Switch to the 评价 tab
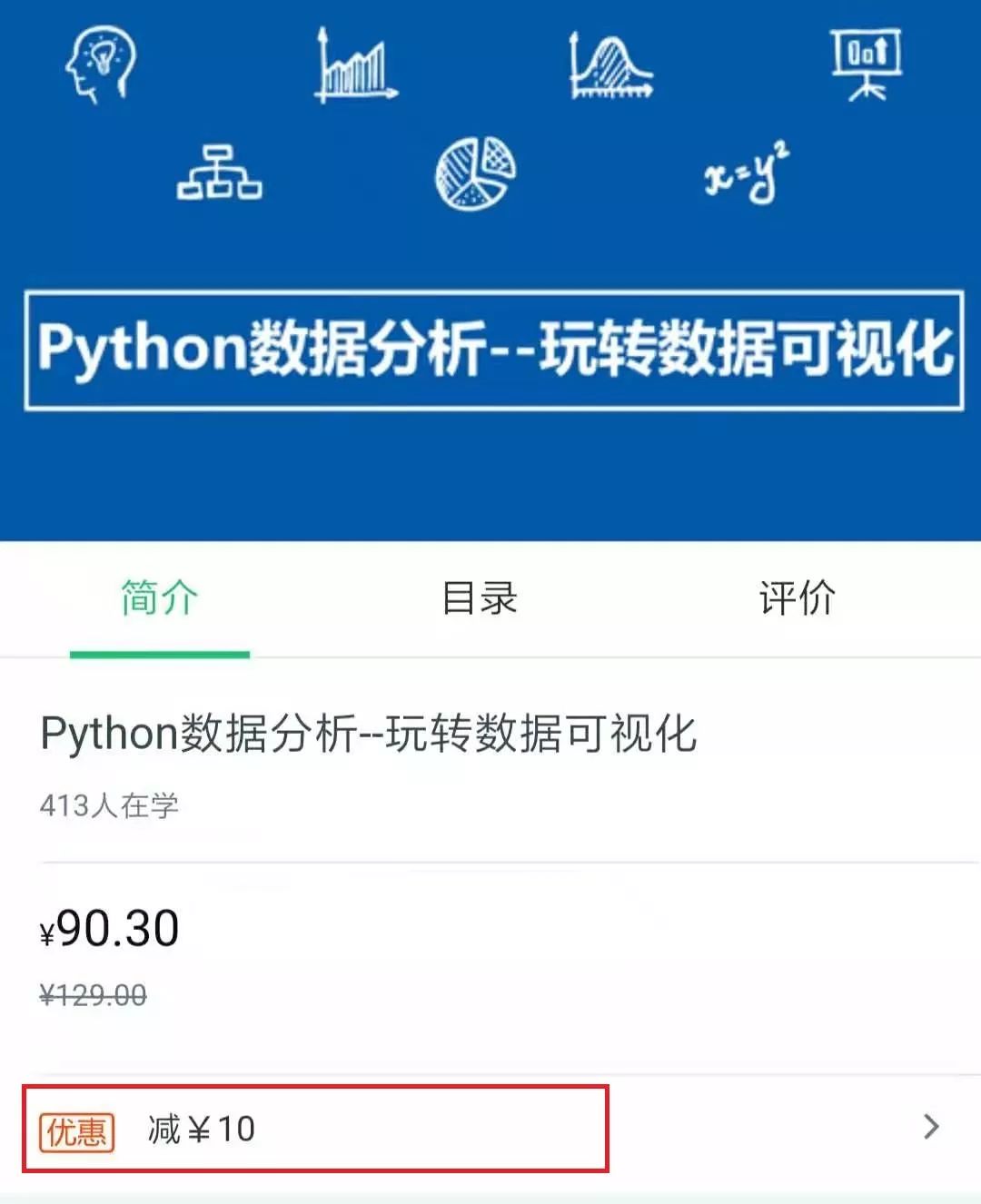Screen dimensions: 981x1204 click(x=797, y=599)
